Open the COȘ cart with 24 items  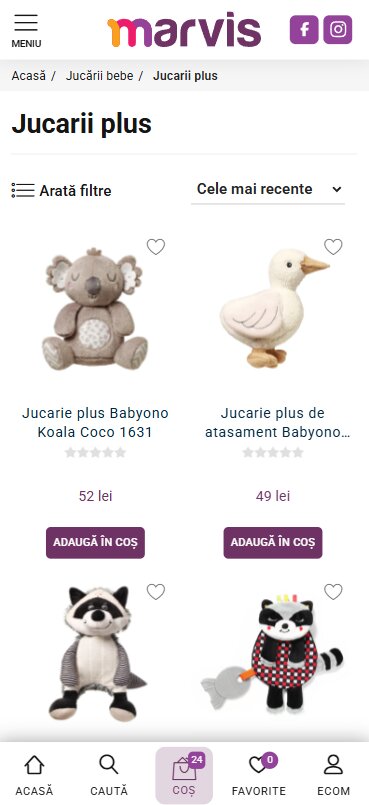click(x=184, y=775)
